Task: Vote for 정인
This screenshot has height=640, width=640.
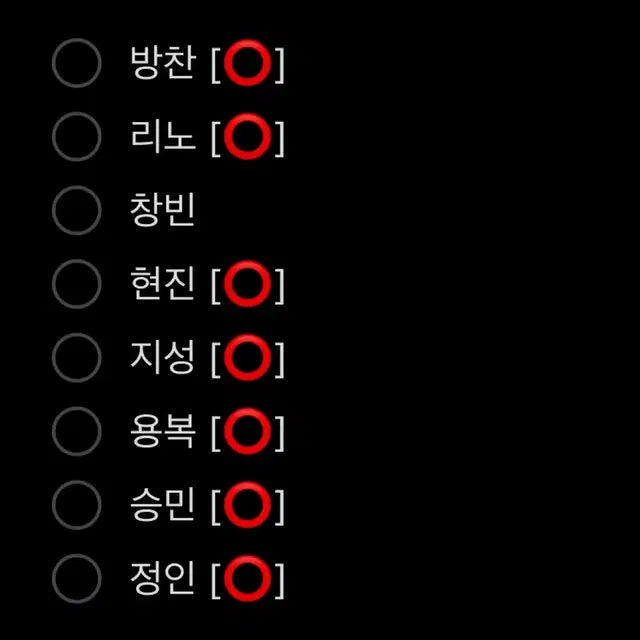Action: 77,578
